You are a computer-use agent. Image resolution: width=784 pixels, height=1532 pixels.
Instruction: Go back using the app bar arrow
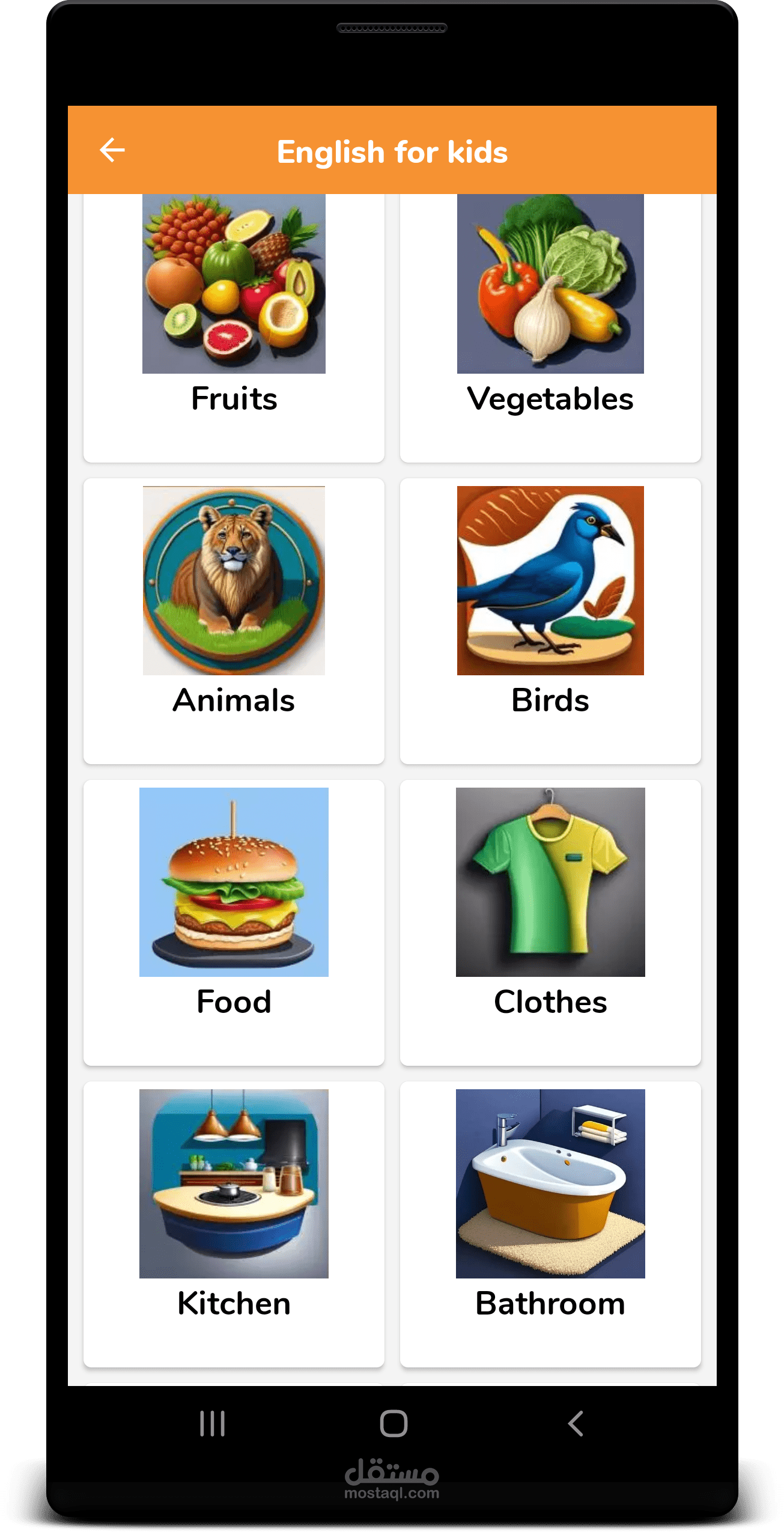point(112,150)
